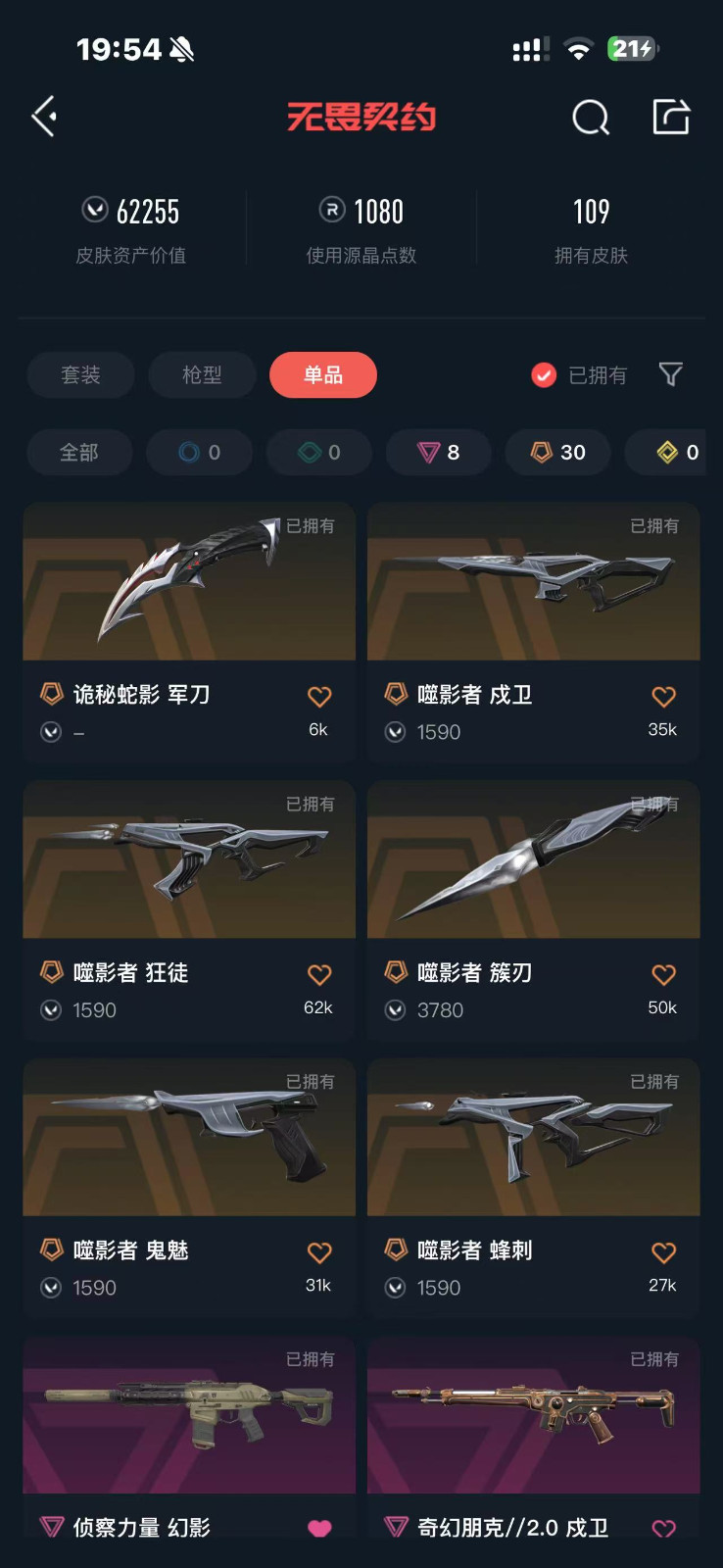Go back using the top-left arrow

44,117
